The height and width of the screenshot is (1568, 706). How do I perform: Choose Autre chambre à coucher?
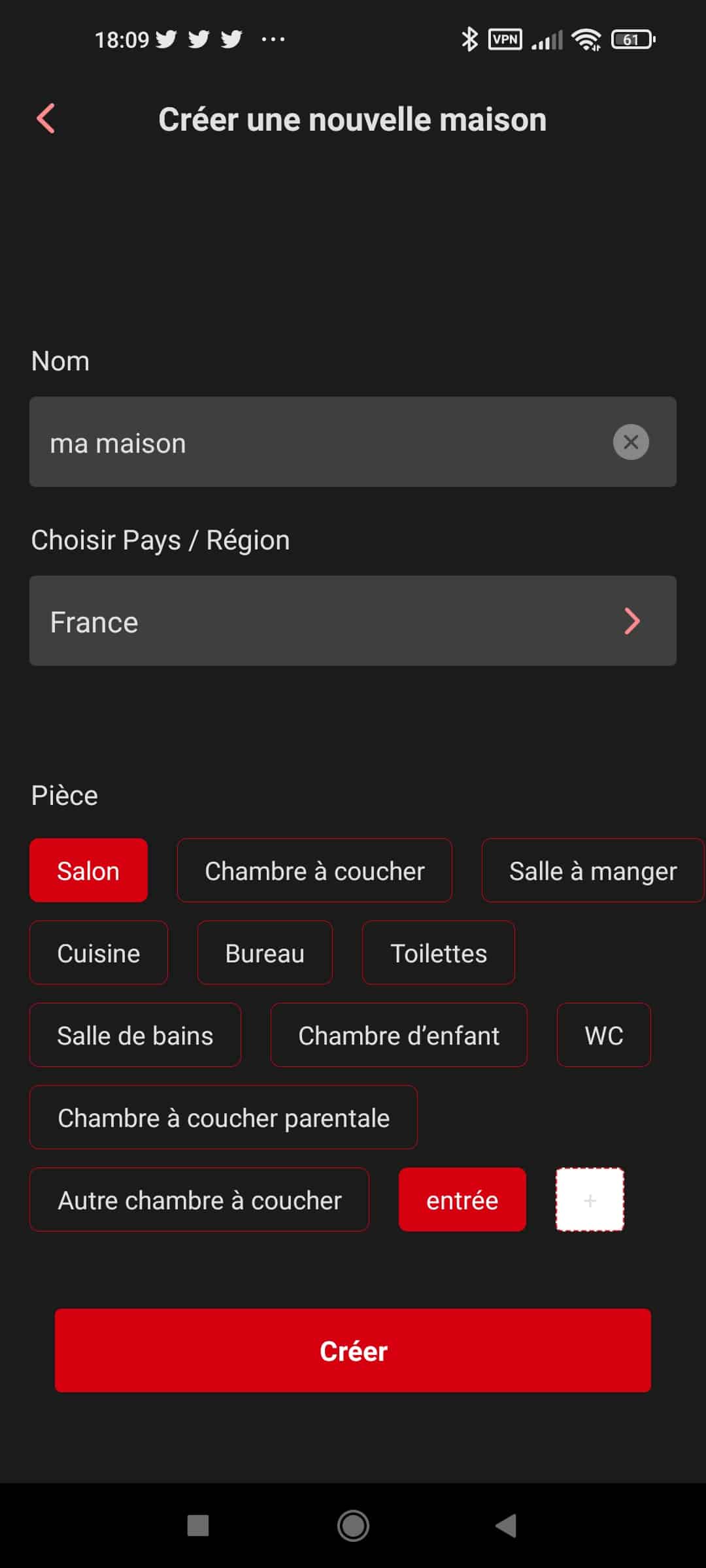pos(199,1200)
